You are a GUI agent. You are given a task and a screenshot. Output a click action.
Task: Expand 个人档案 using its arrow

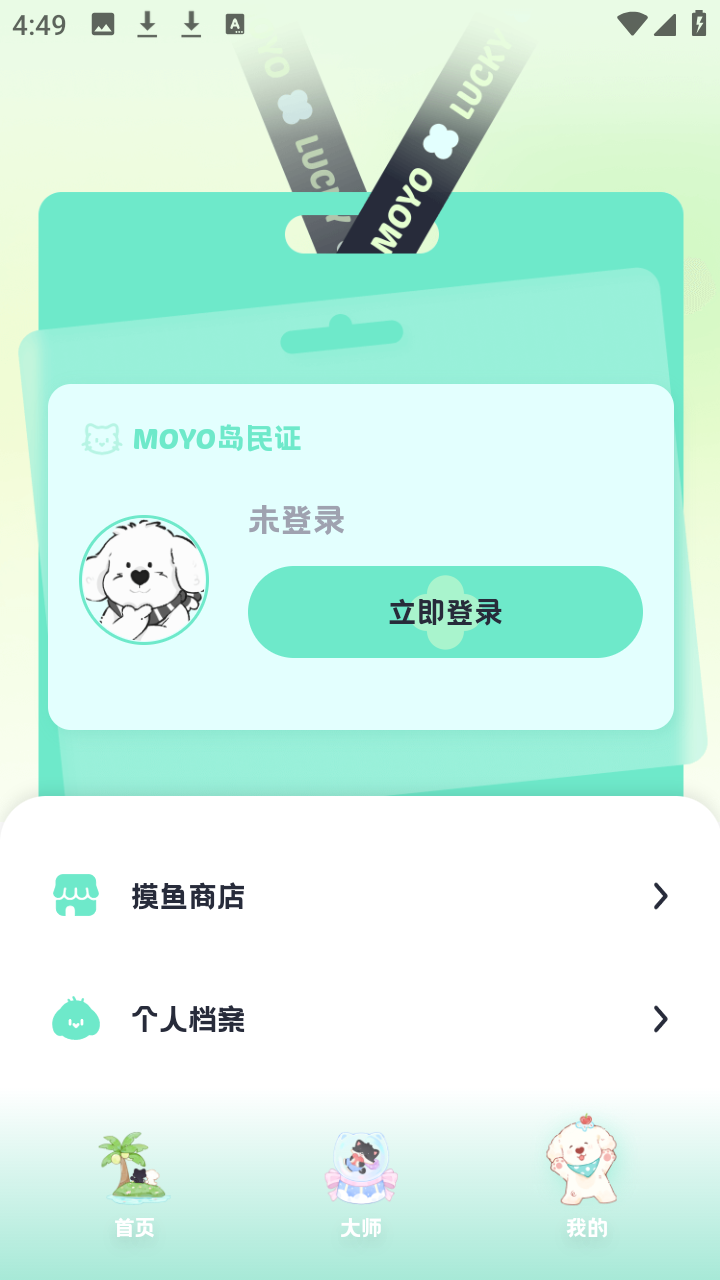pos(659,1019)
